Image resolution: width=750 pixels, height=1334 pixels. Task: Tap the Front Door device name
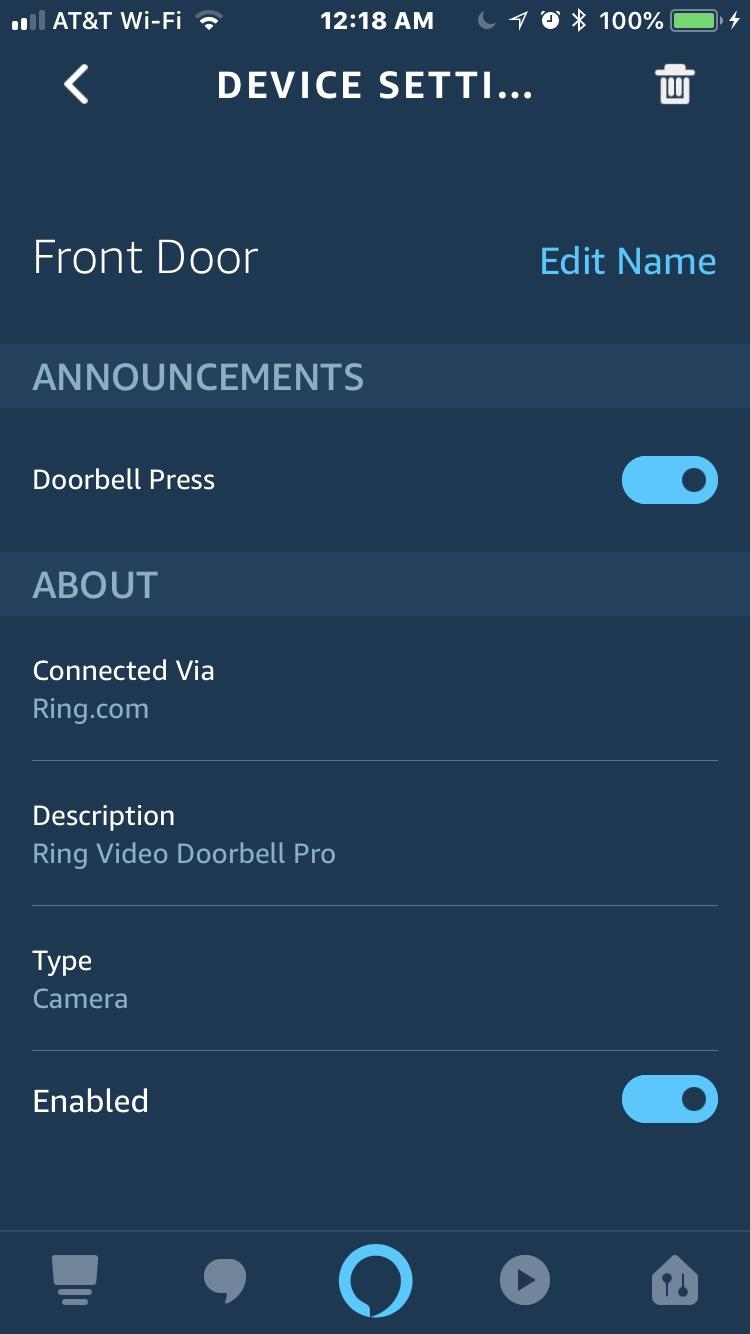tap(145, 256)
